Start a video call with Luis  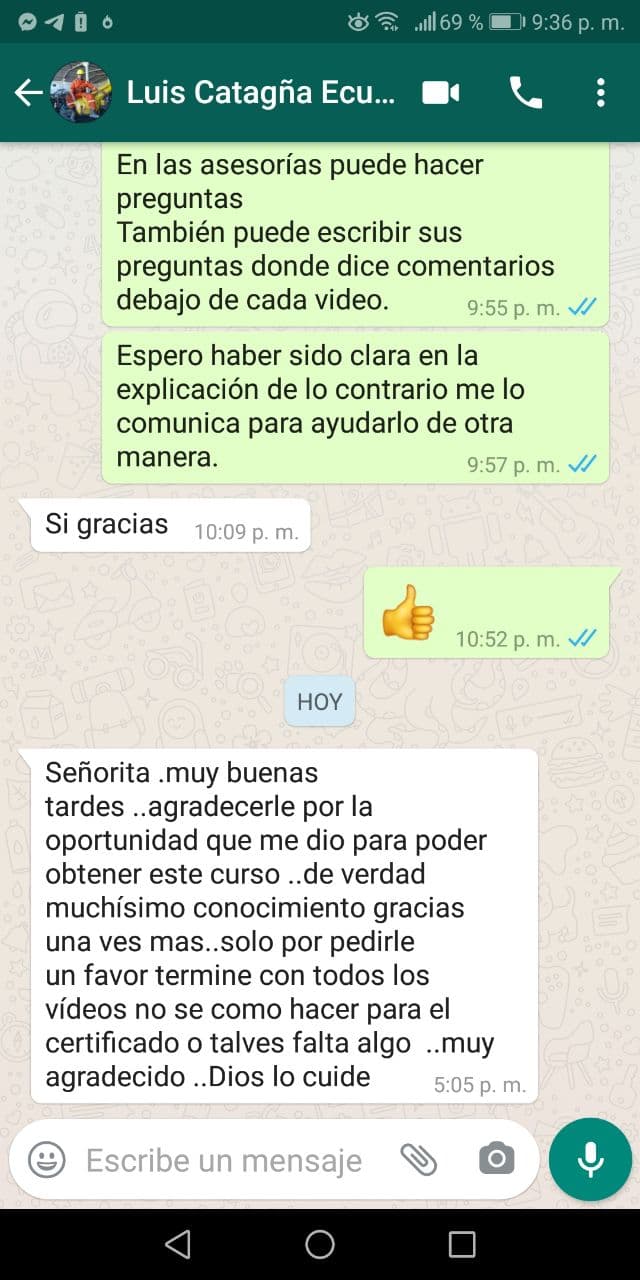click(x=440, y=93)
